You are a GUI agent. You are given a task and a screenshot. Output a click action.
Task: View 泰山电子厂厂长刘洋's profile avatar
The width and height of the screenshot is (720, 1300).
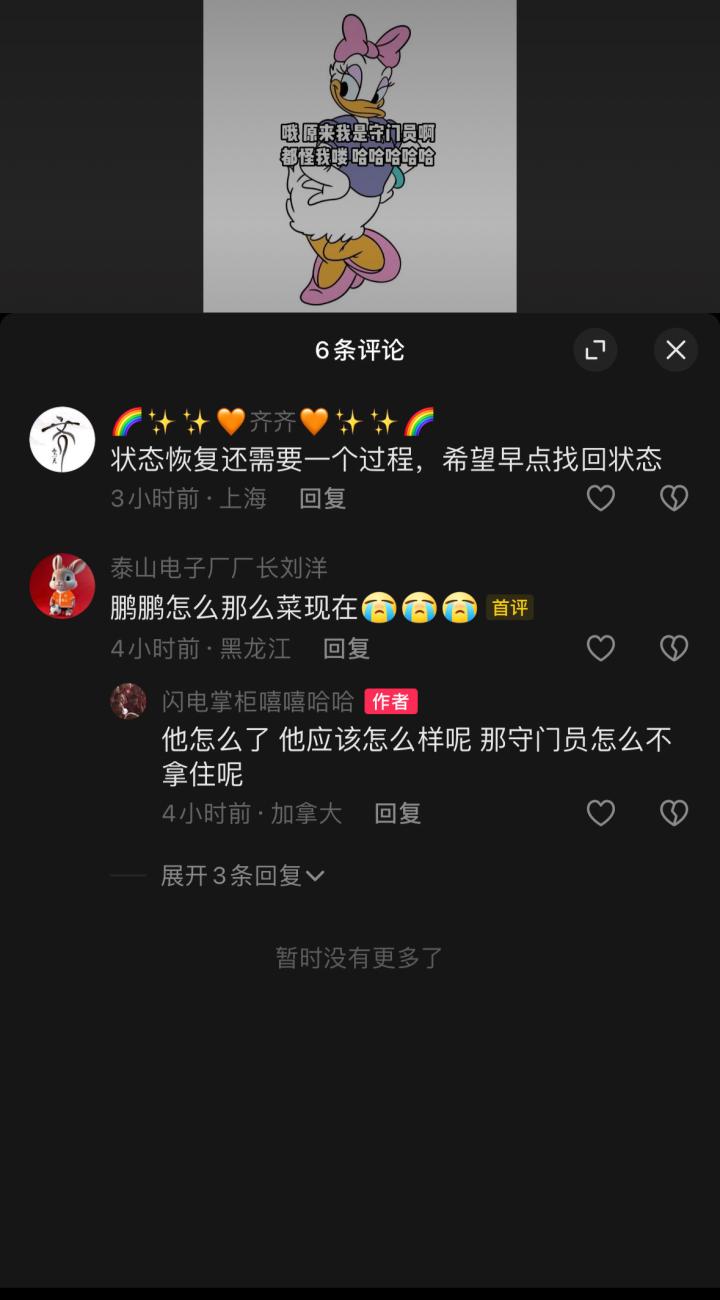[x=62, y=586]
